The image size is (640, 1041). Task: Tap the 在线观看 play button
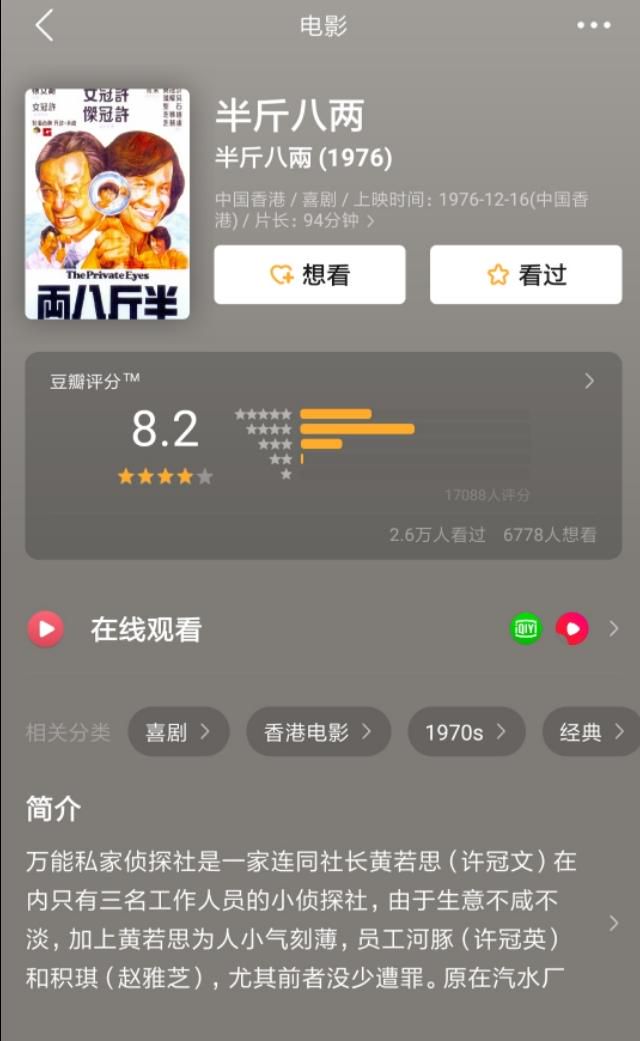tap(45, 629)
